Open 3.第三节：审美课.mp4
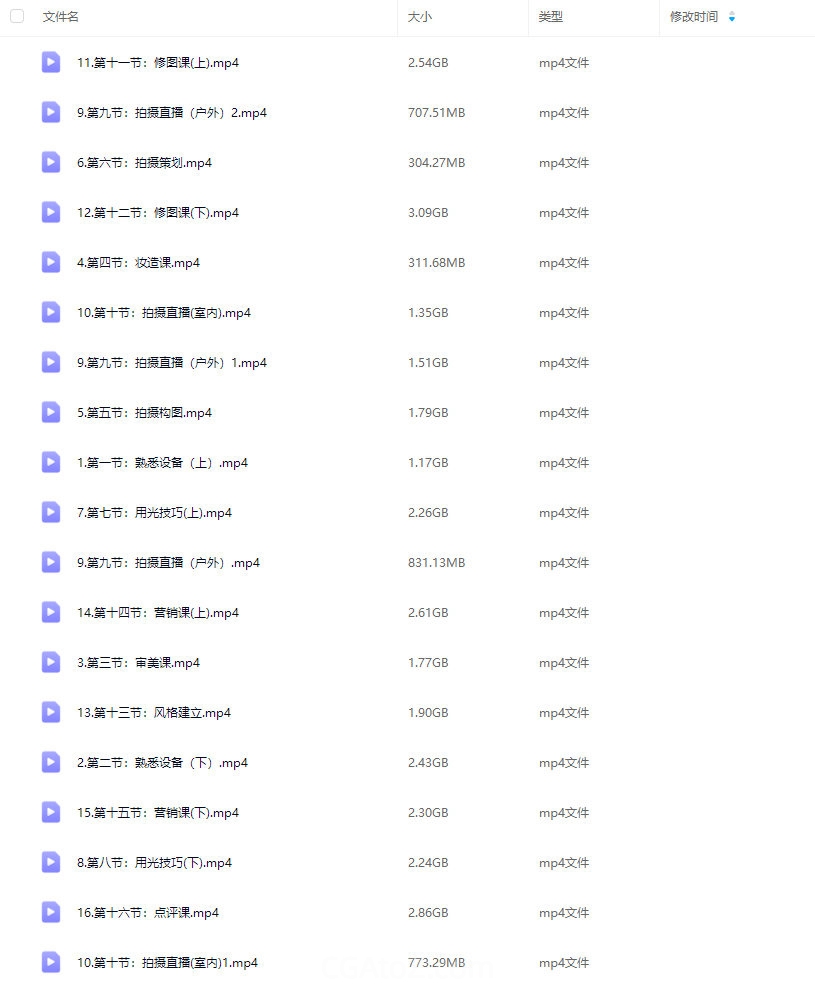The height and width of the screenshot is (998, 815). click(138, 663)
